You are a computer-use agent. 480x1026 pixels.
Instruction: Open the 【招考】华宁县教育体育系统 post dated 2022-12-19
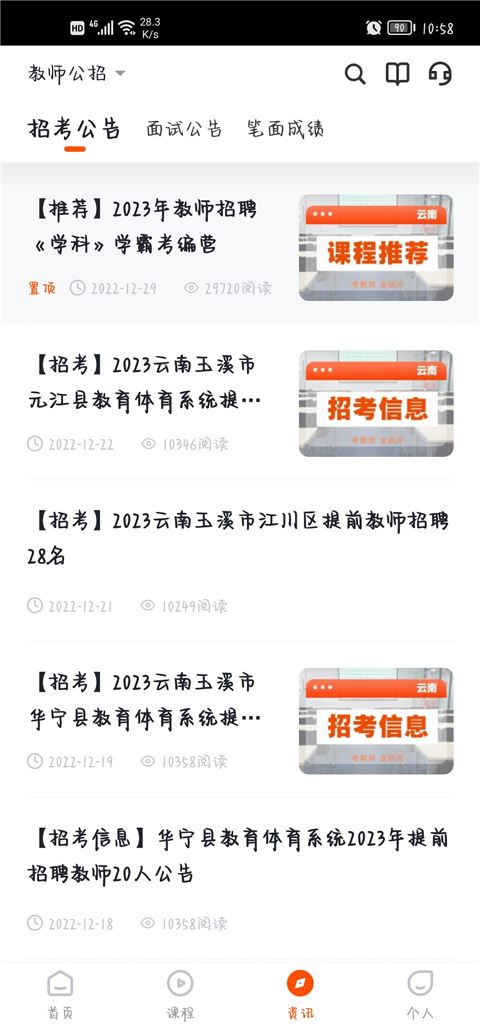(240, 720)
